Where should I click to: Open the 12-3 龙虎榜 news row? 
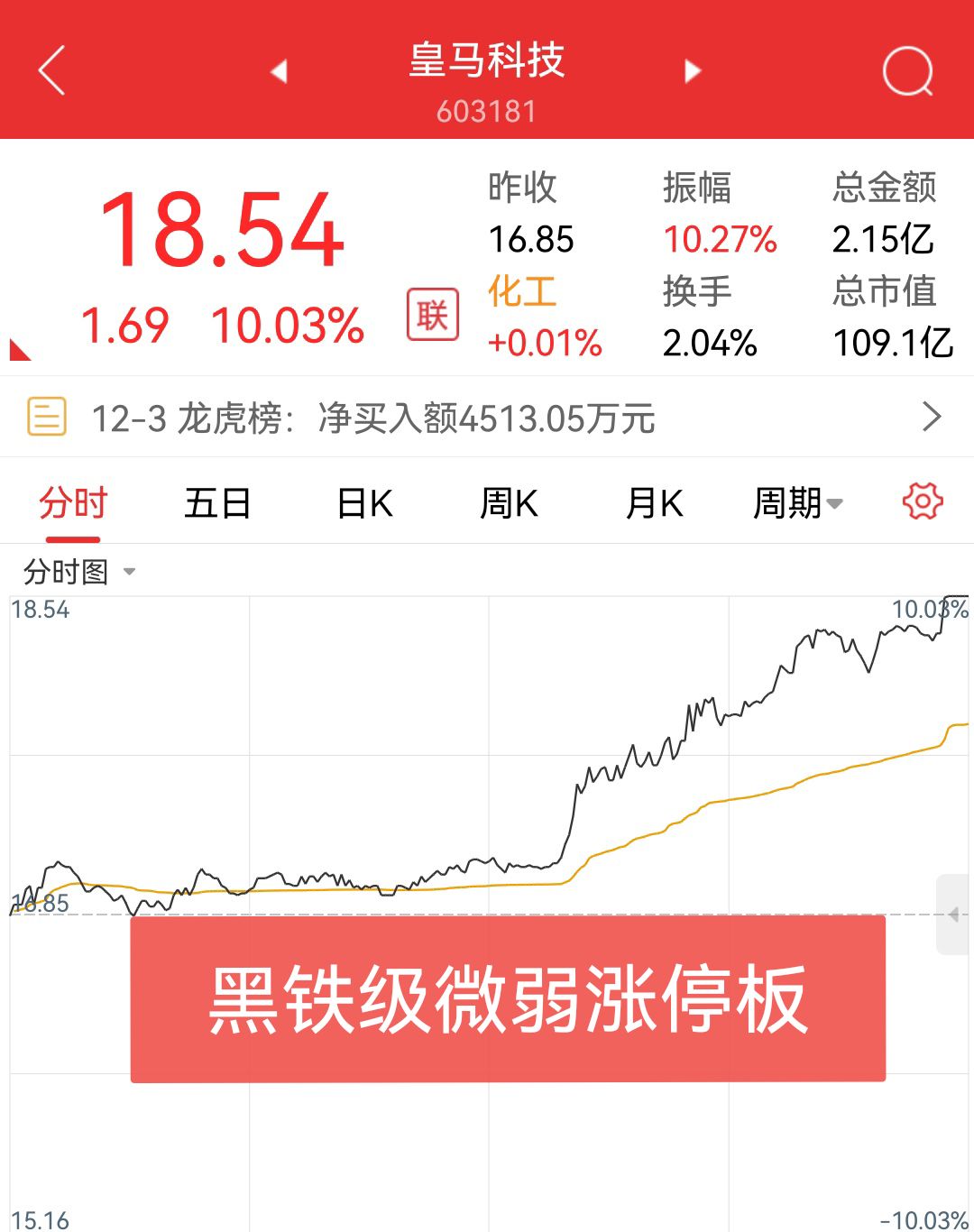tap(487, 418)
